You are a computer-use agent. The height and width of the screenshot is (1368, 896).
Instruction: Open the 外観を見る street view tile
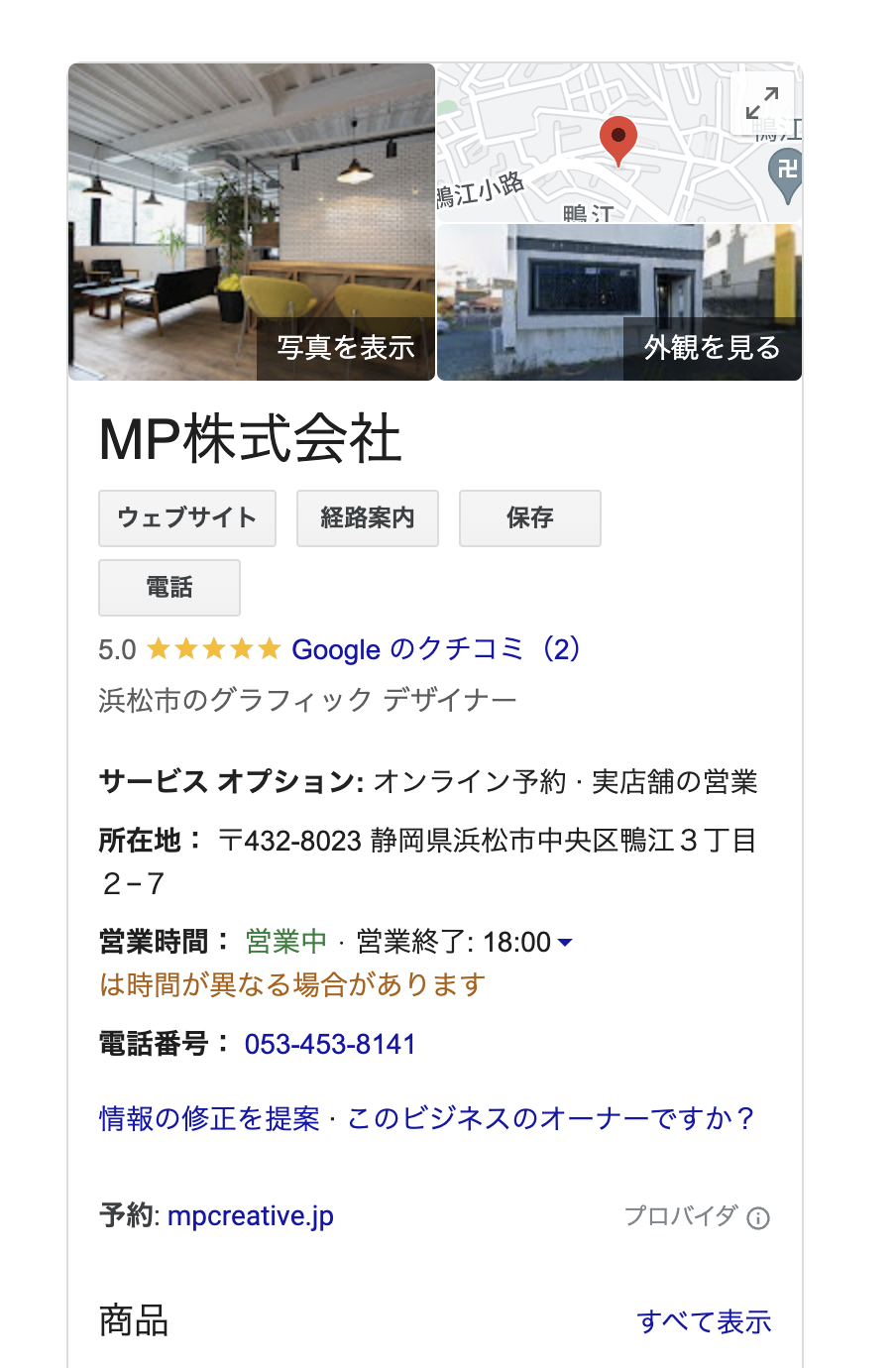click(618, 302)
